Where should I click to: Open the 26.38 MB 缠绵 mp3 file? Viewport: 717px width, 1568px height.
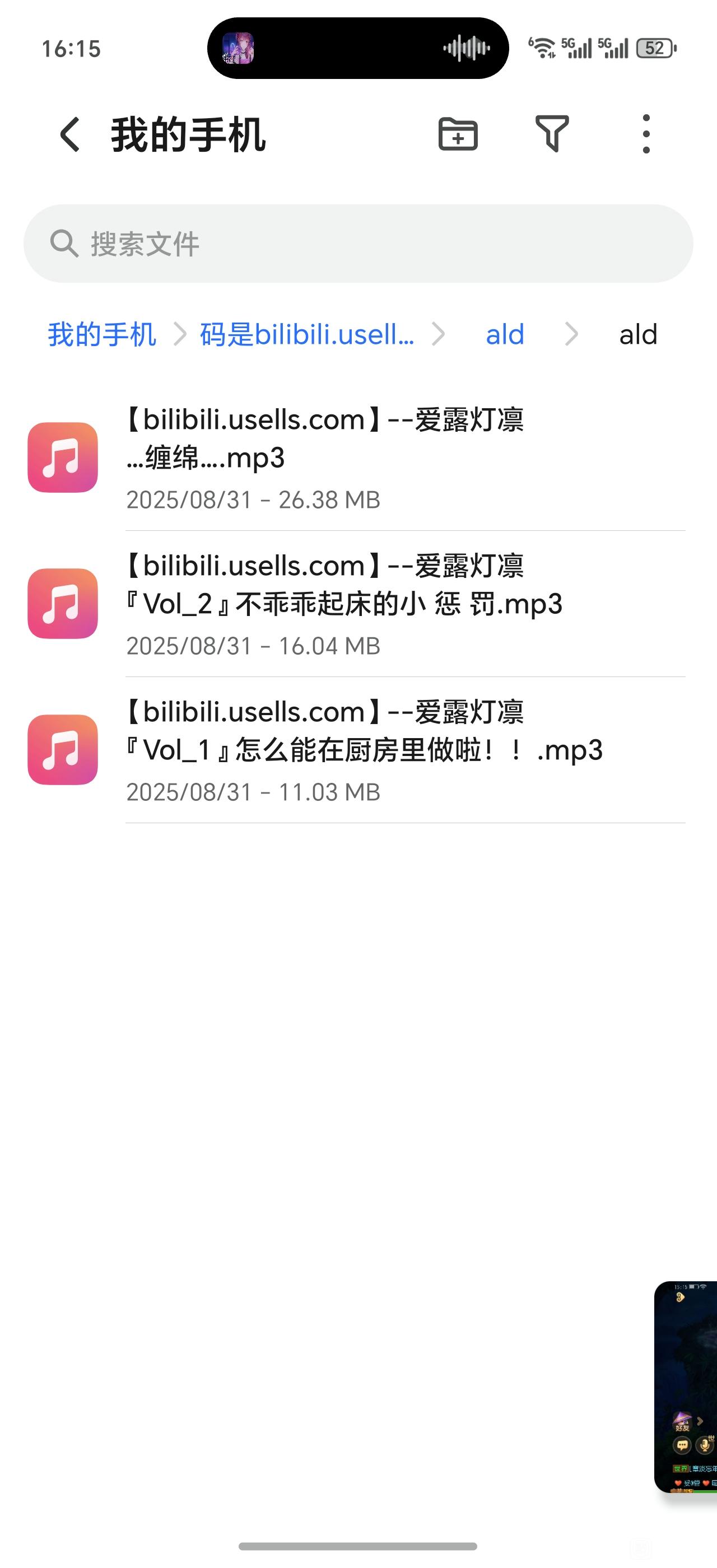[x=358, y=458]
